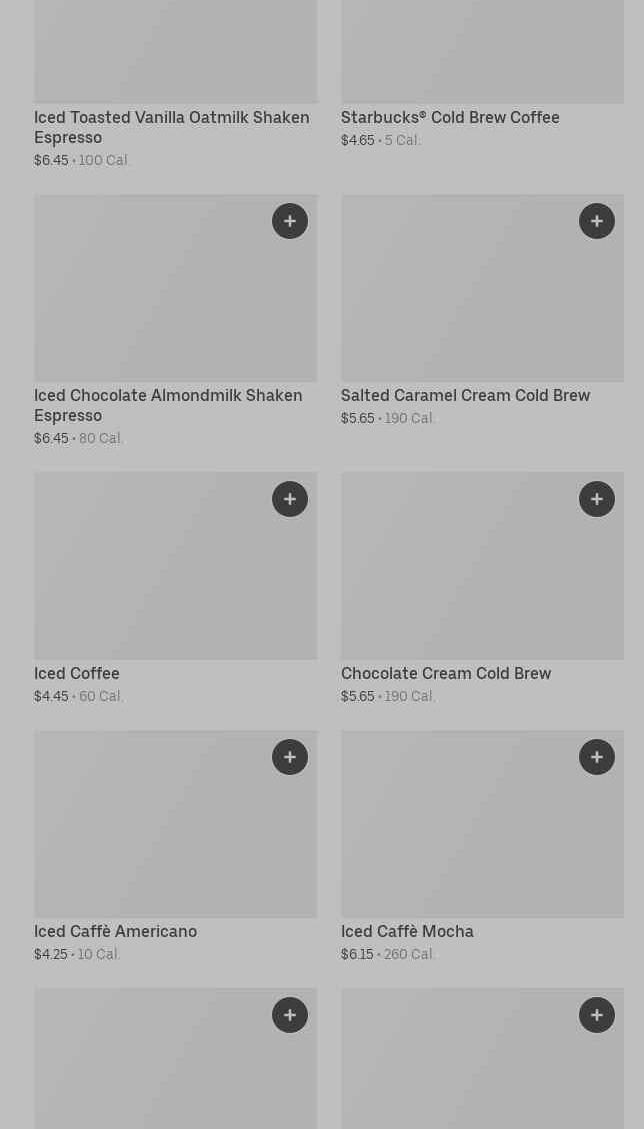The height and width of the screenshot is (1129, 644).
Task: Add Salted Caramel Cream Cold Brew to order
Action: pos(597,221)
